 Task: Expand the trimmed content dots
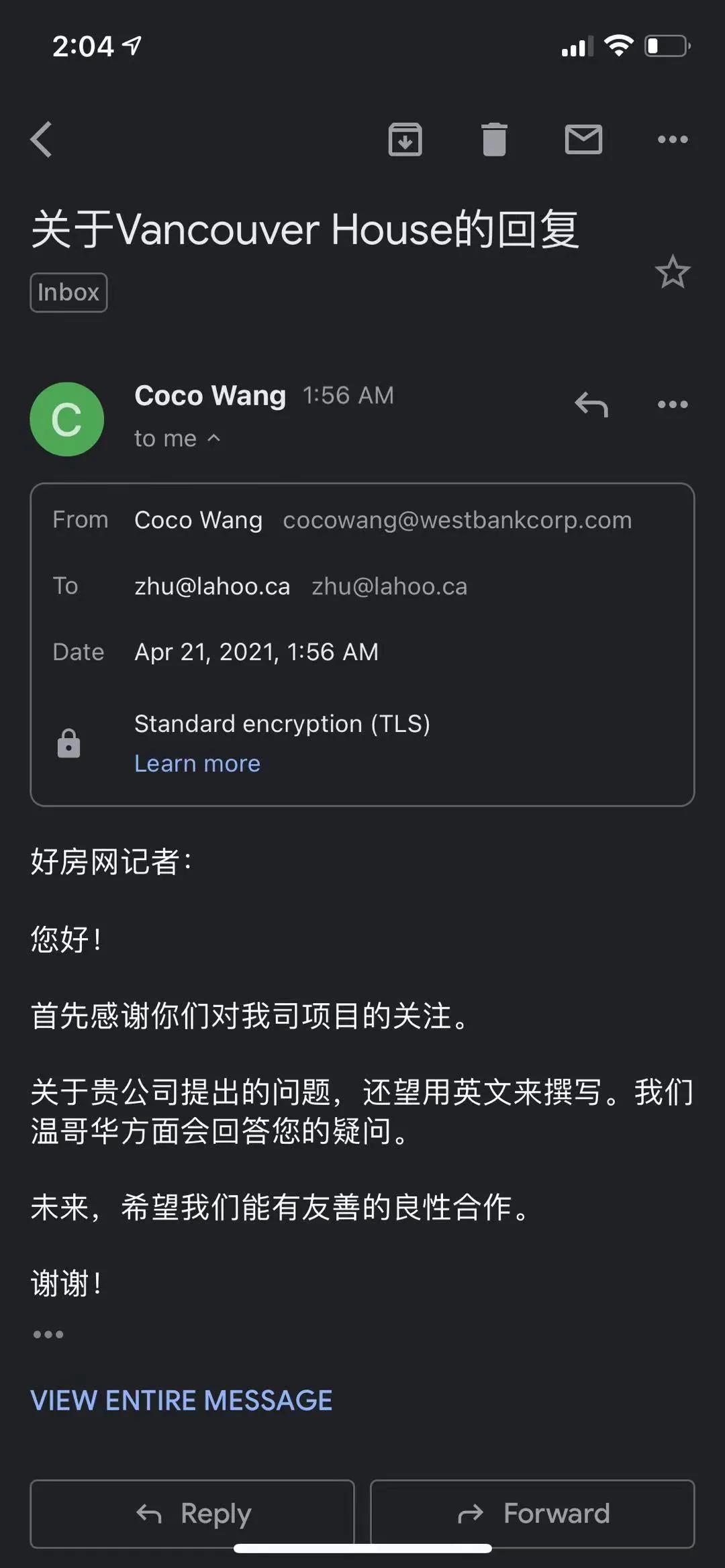pyautogui.click(x=48, y=1334)
